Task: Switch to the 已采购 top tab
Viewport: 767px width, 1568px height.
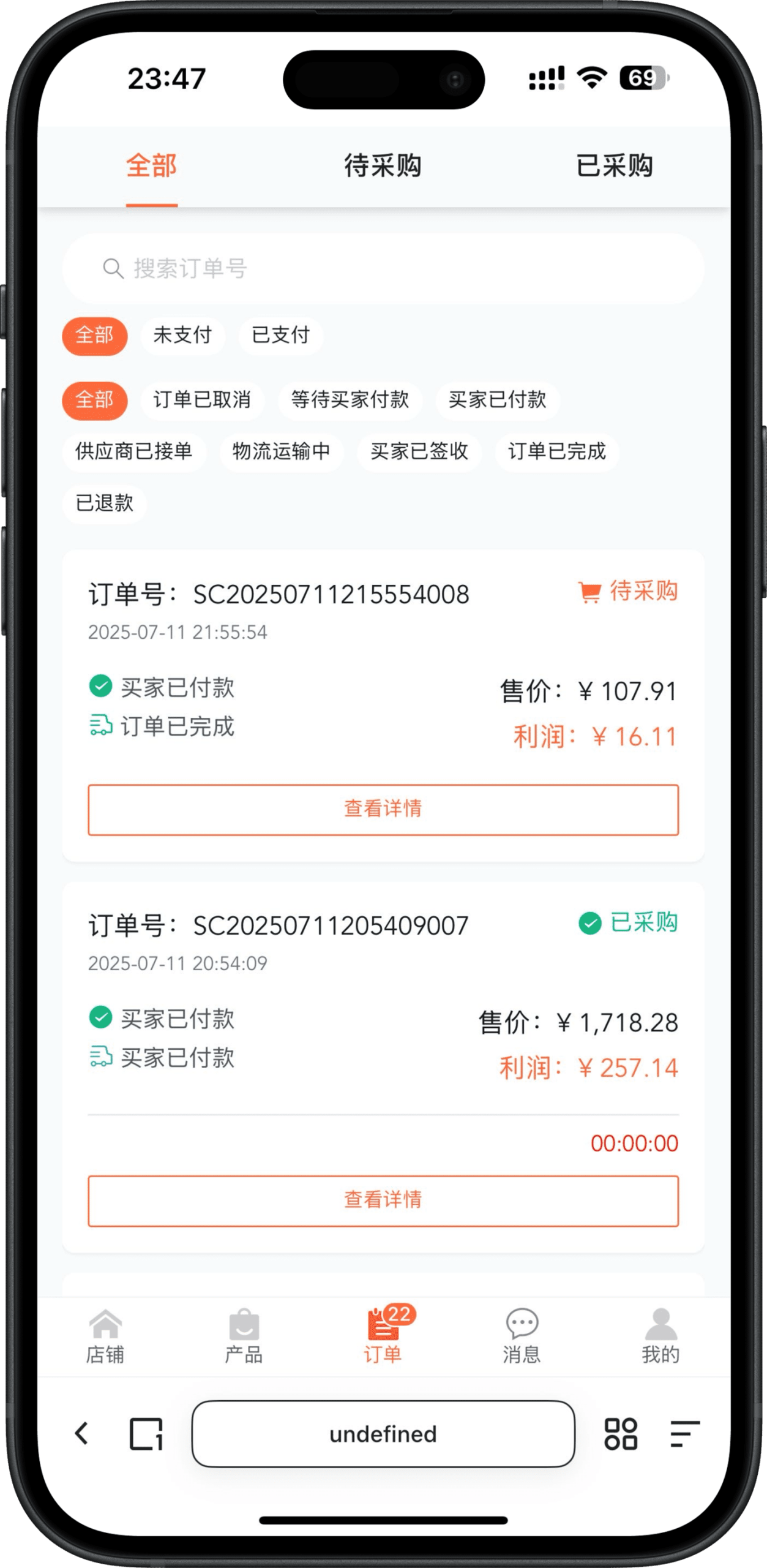Action: click(x=614, y=166)
